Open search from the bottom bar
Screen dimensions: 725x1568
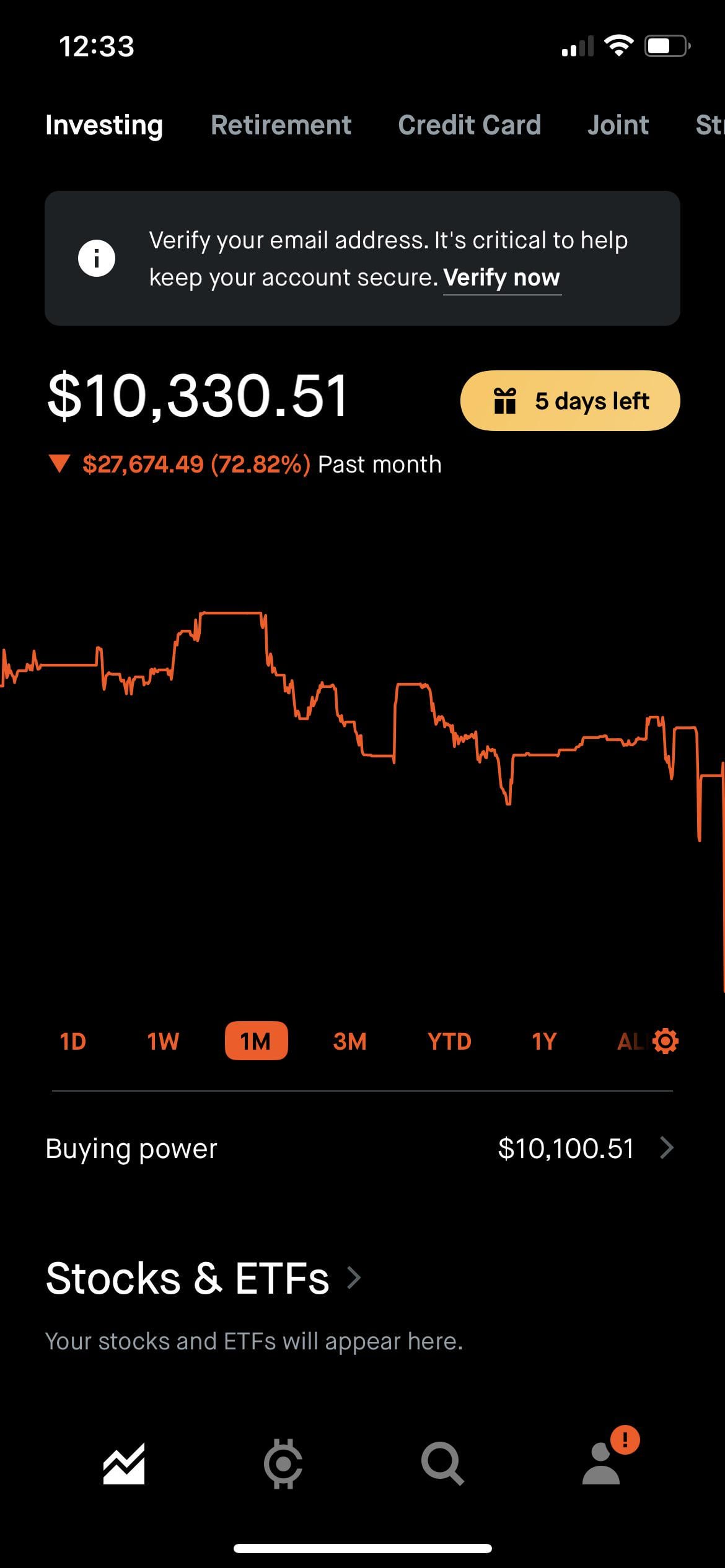pos(442,1464)
